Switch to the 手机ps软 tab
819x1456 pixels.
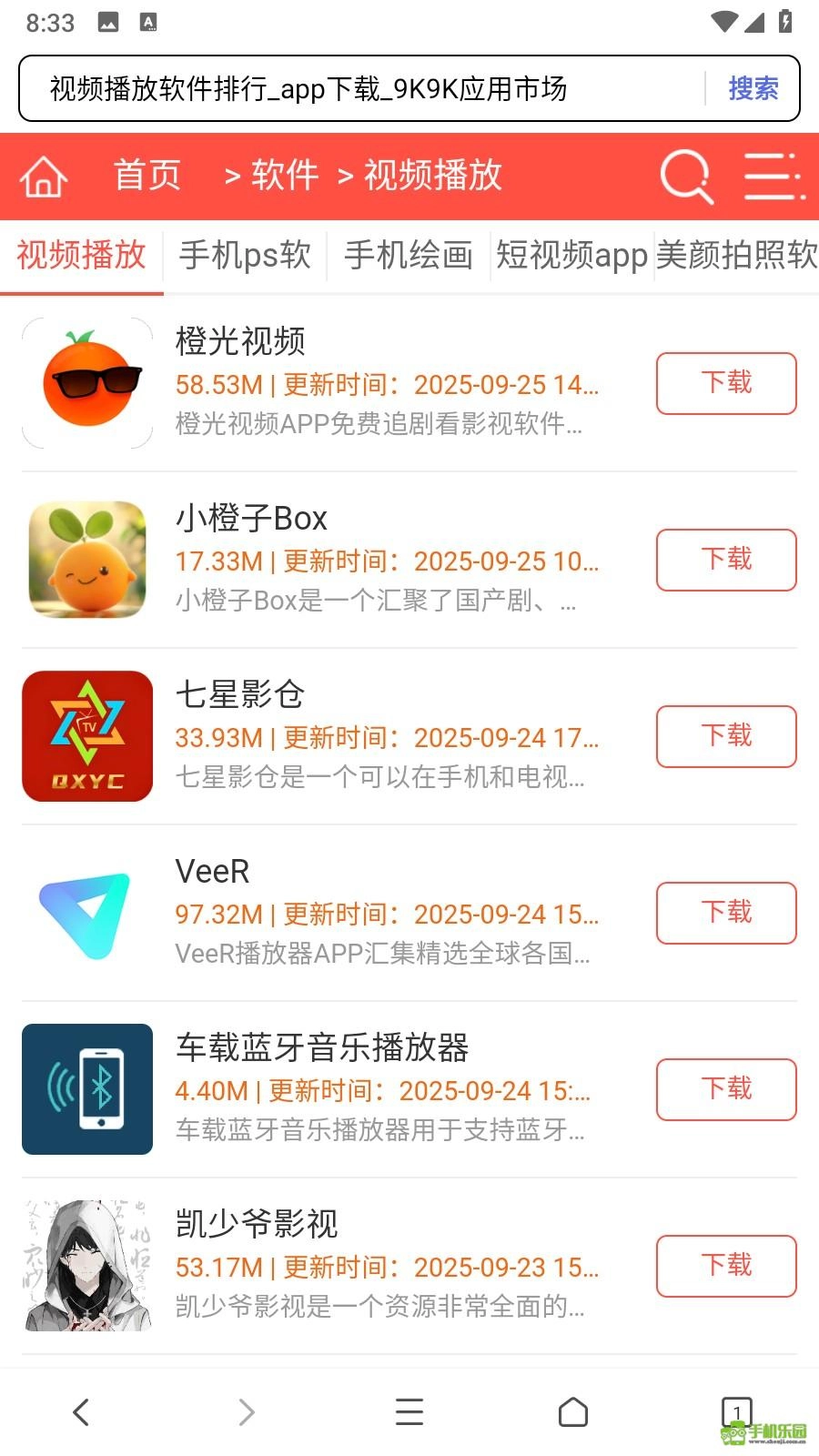tap(245, 256)
